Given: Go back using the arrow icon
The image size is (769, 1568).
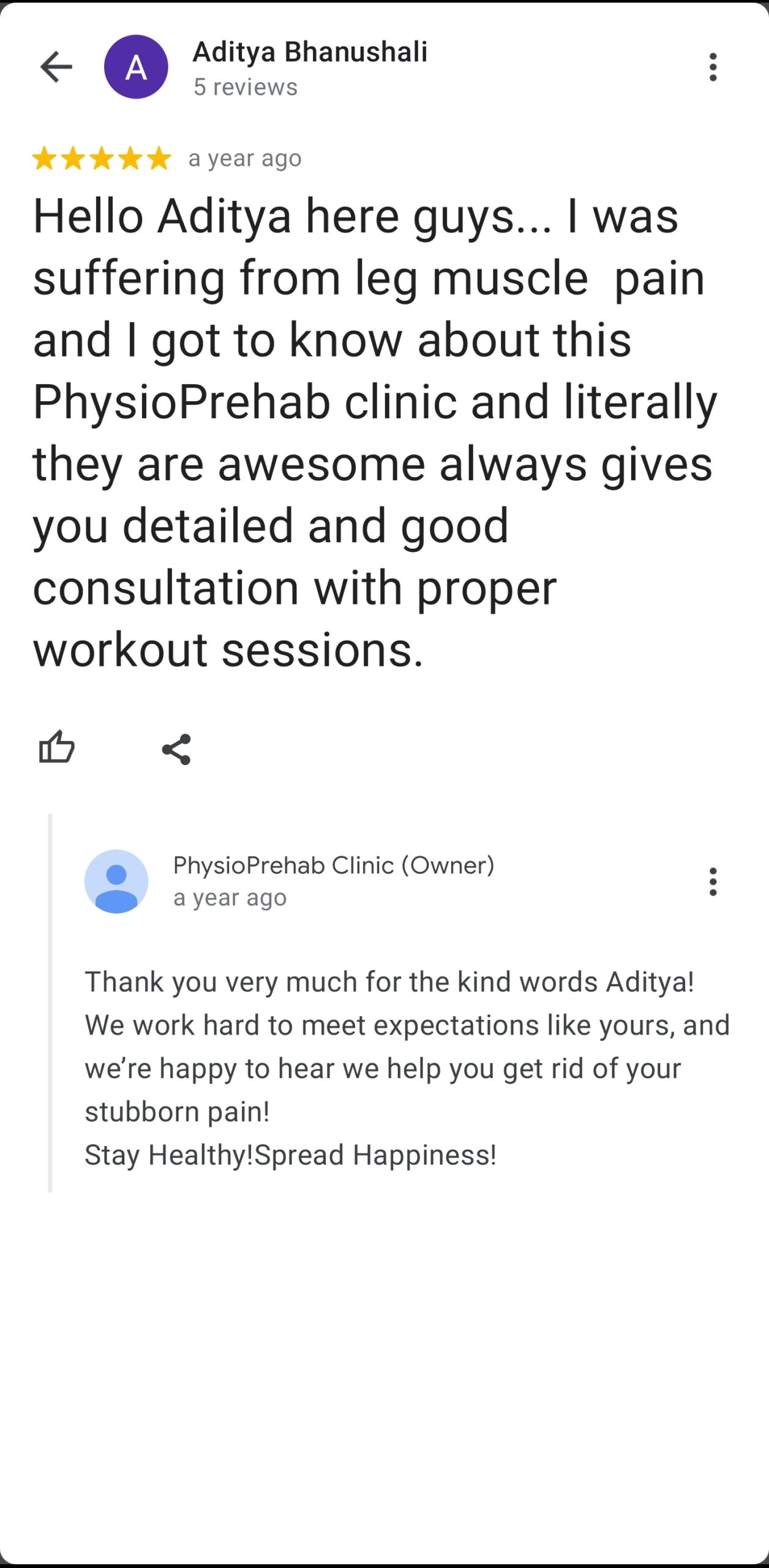Looking at the screenshot, I should coord(56,67).
